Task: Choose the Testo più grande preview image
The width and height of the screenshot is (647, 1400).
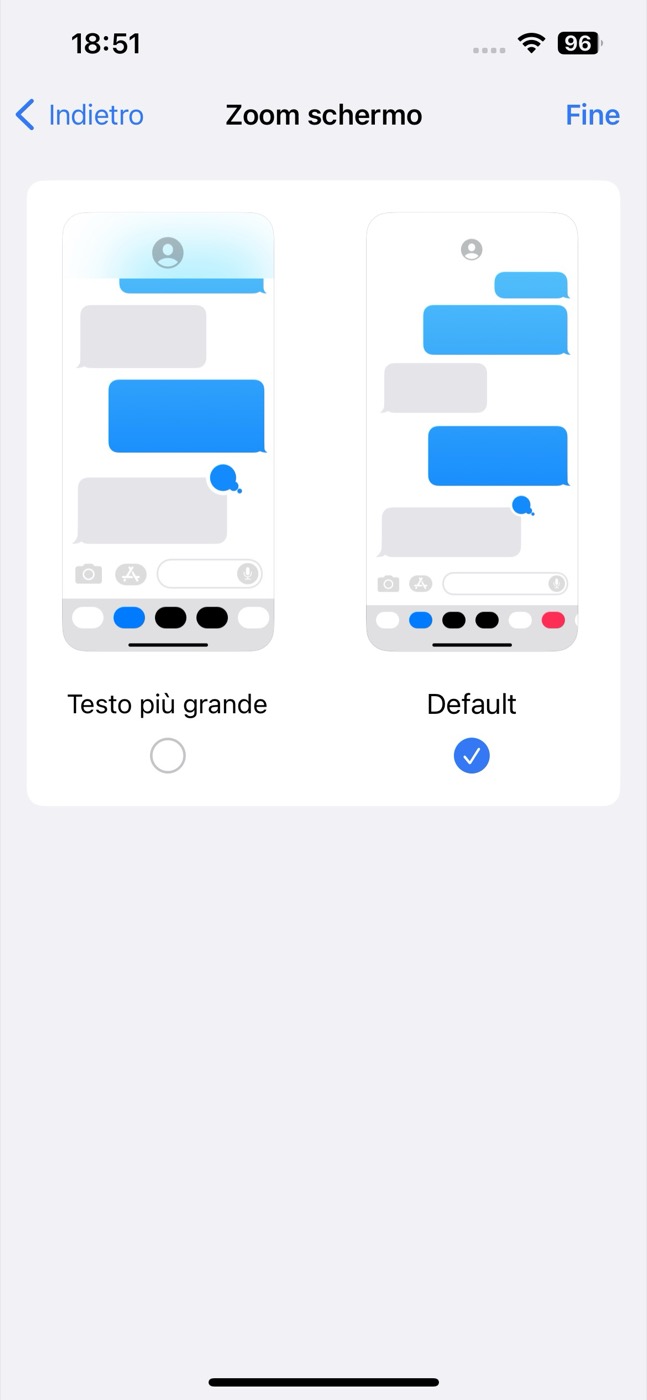Action: [x=168, y=432]
